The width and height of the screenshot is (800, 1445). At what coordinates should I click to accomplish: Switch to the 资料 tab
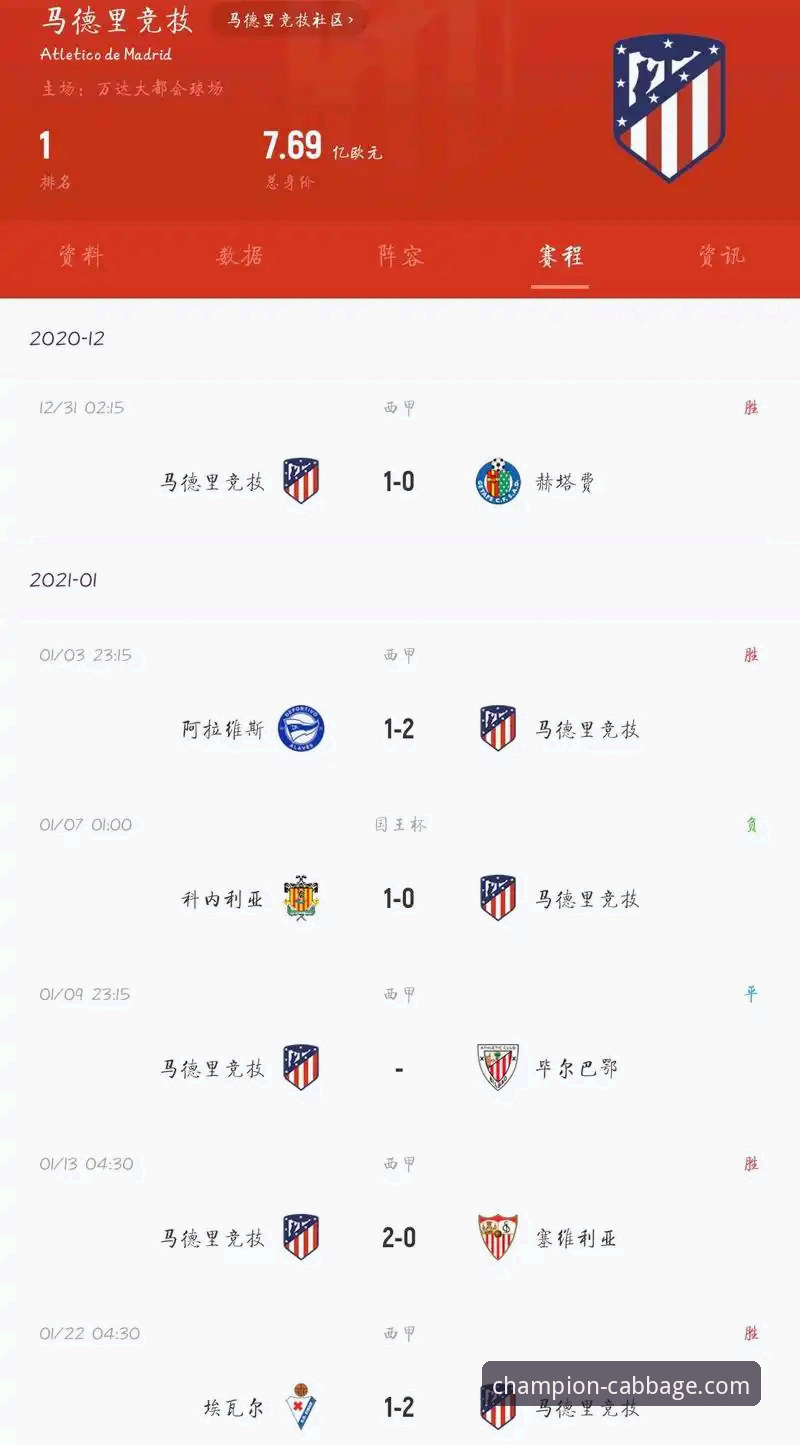80,256
